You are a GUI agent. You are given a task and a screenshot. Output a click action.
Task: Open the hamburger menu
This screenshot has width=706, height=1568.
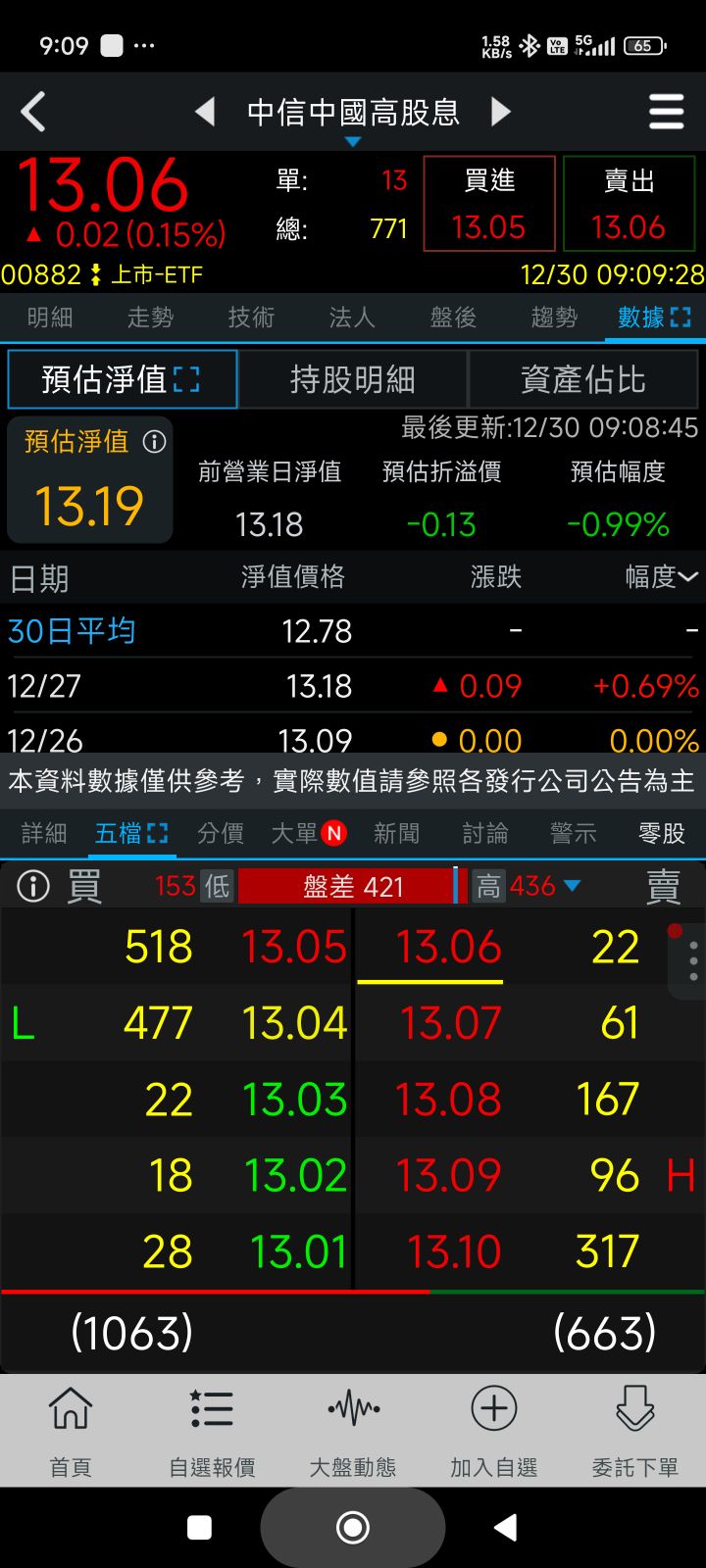[x=666, y=112]
